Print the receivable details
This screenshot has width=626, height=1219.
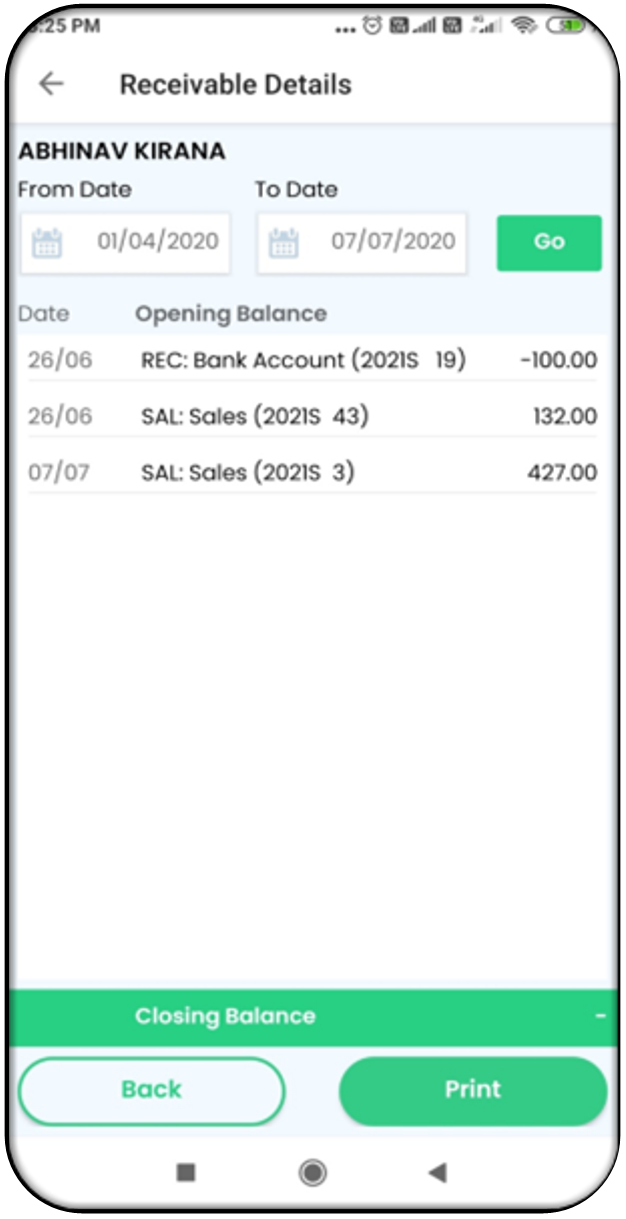click(472, 1090)
